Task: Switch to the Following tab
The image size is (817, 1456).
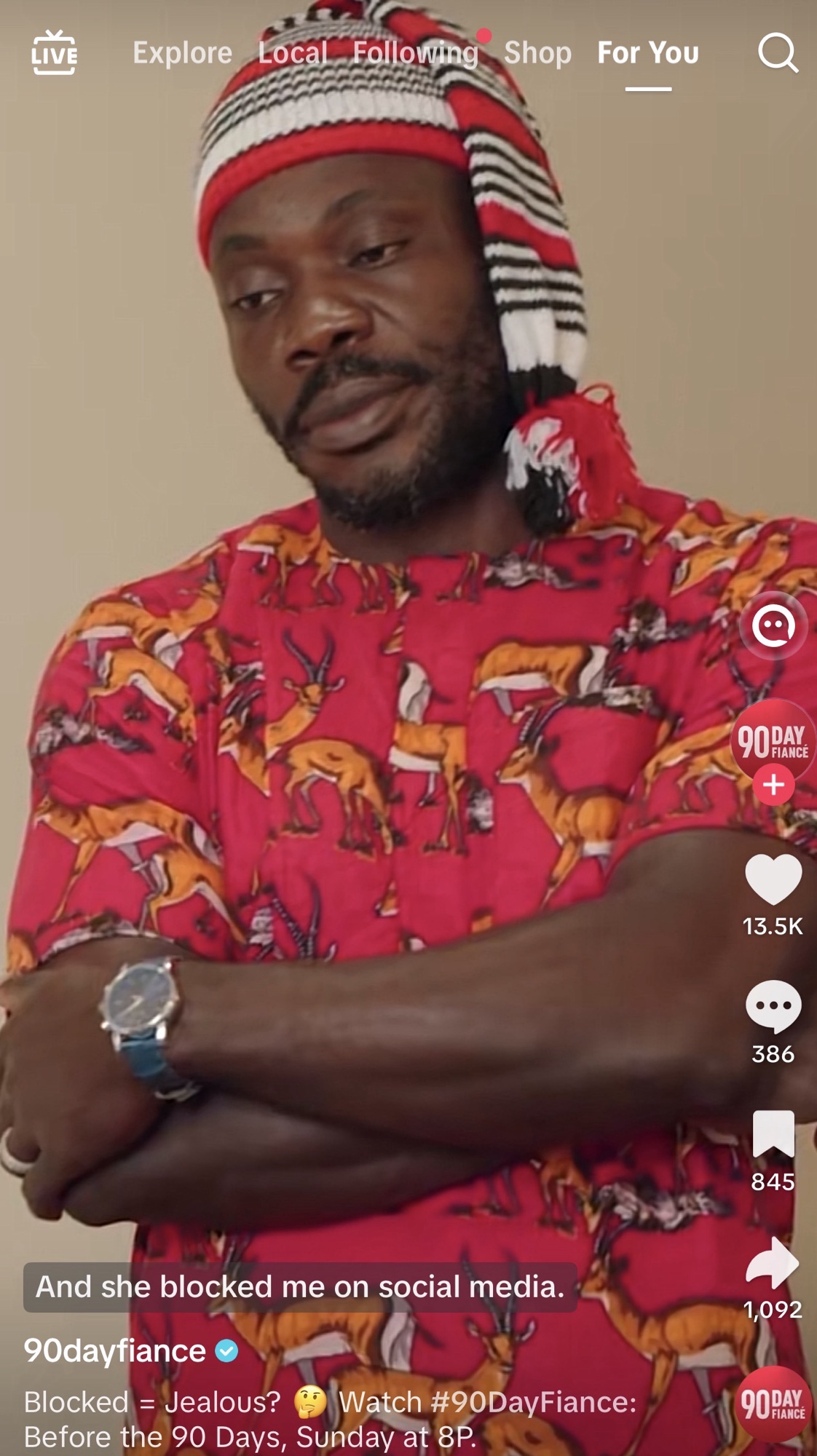Action: coord(415,53)
